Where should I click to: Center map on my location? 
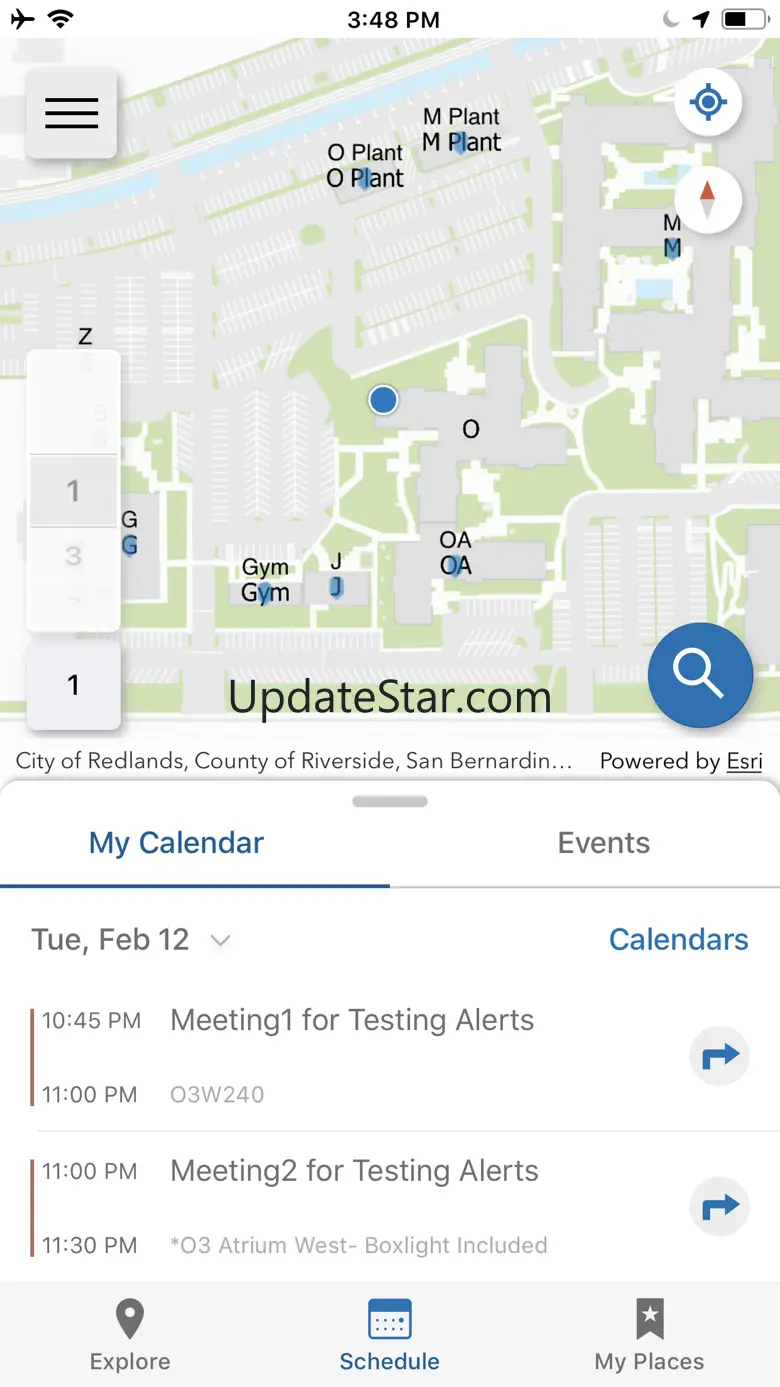[x=708, y=102]
